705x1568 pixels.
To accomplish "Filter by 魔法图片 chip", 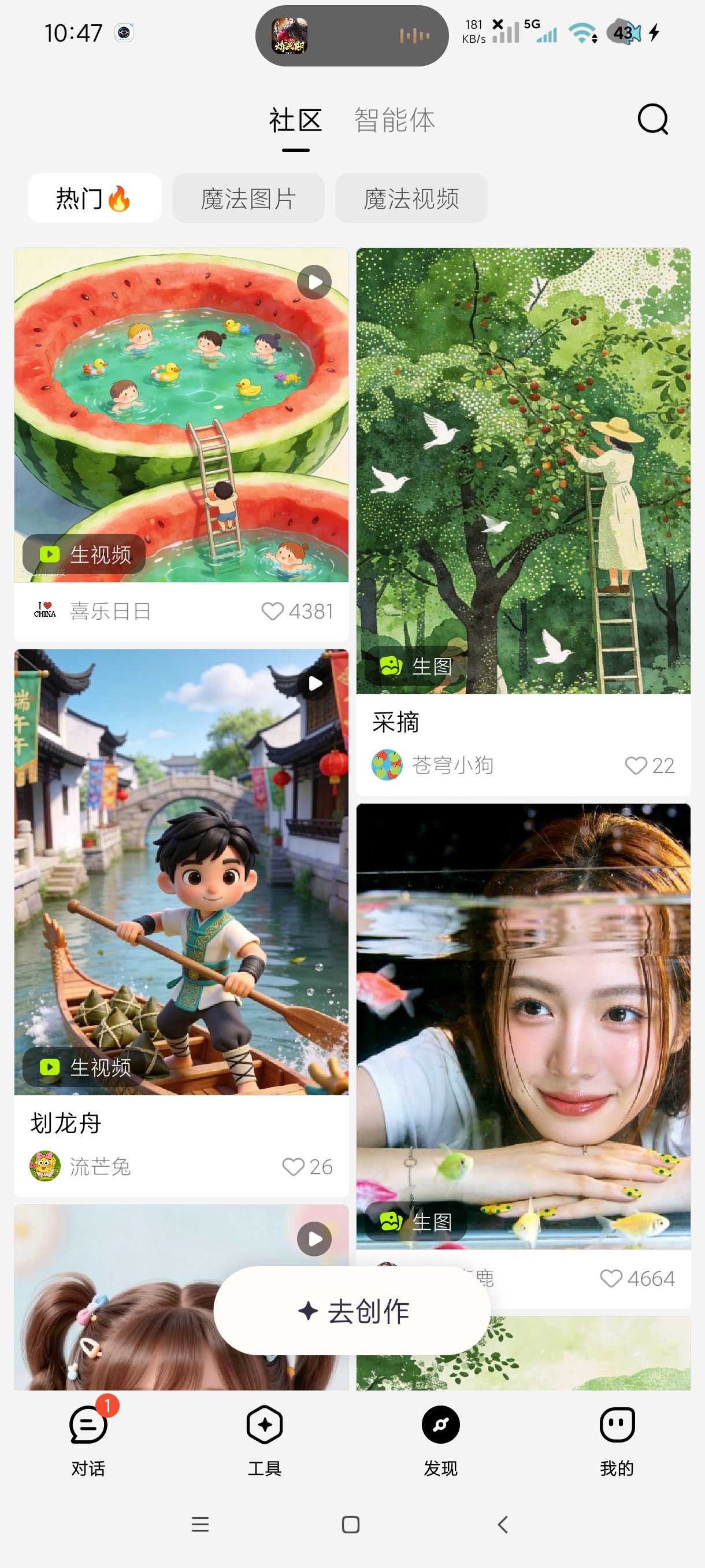I will click(248, 198).
